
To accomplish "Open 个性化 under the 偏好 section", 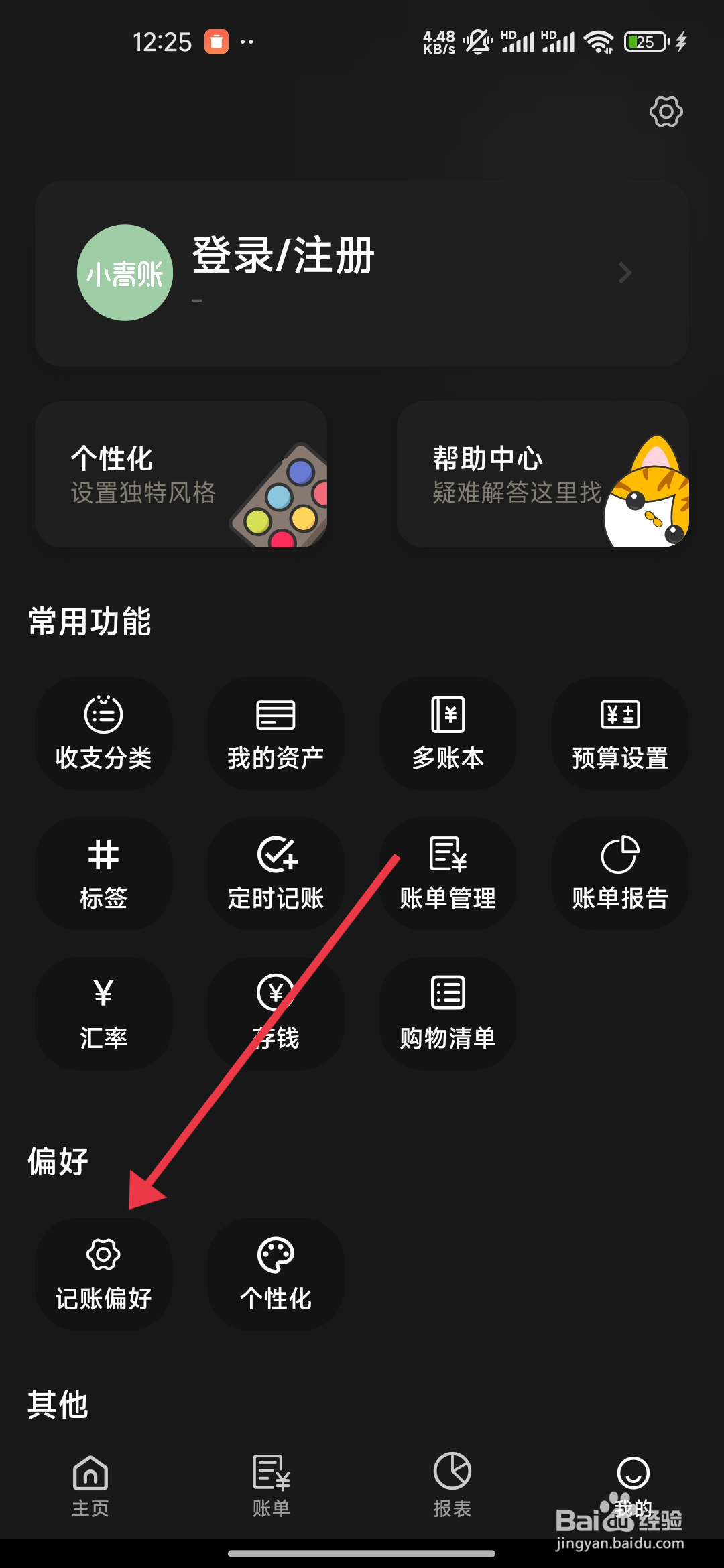I will click(x=276, y=1273).
